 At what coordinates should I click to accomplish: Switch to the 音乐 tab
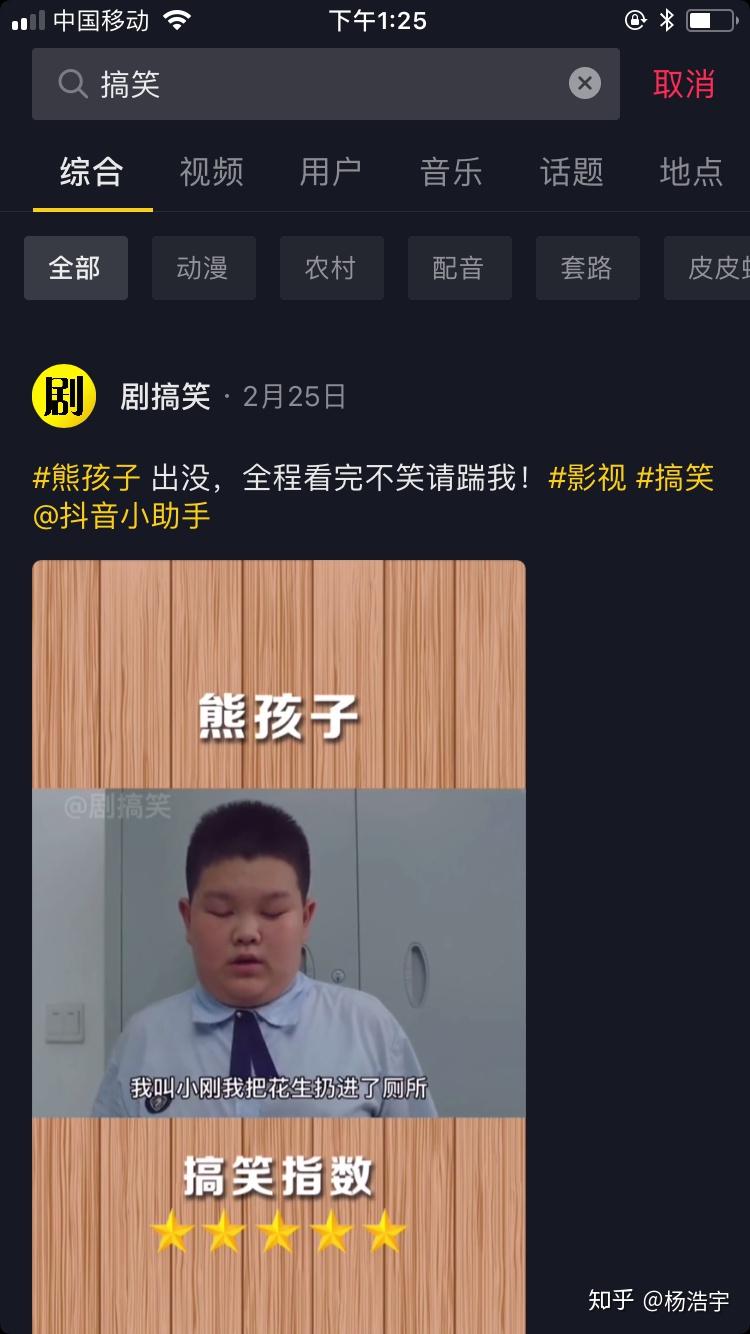pyautogui.click(x=451, y=172)
